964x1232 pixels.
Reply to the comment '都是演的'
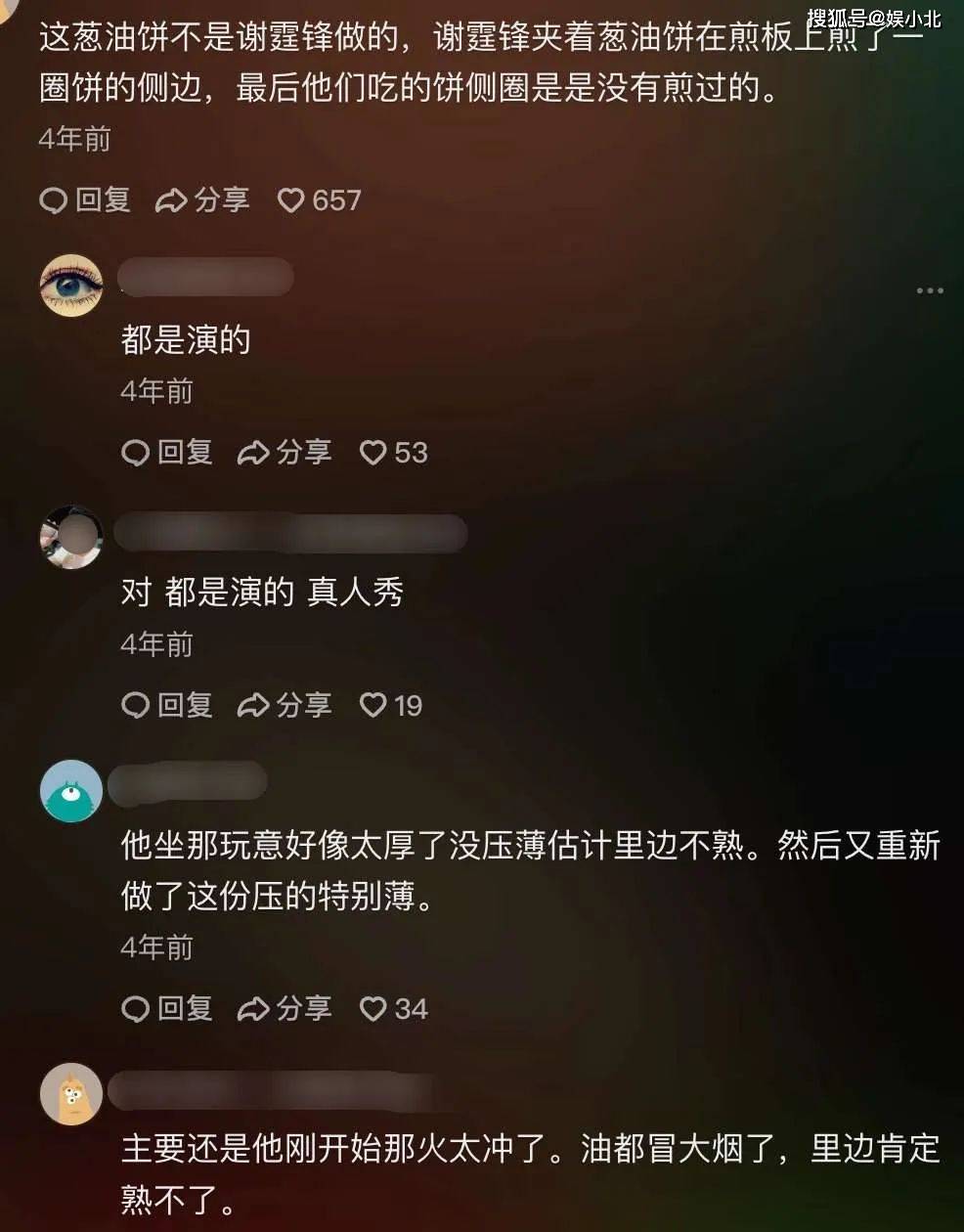pos(167,453)
